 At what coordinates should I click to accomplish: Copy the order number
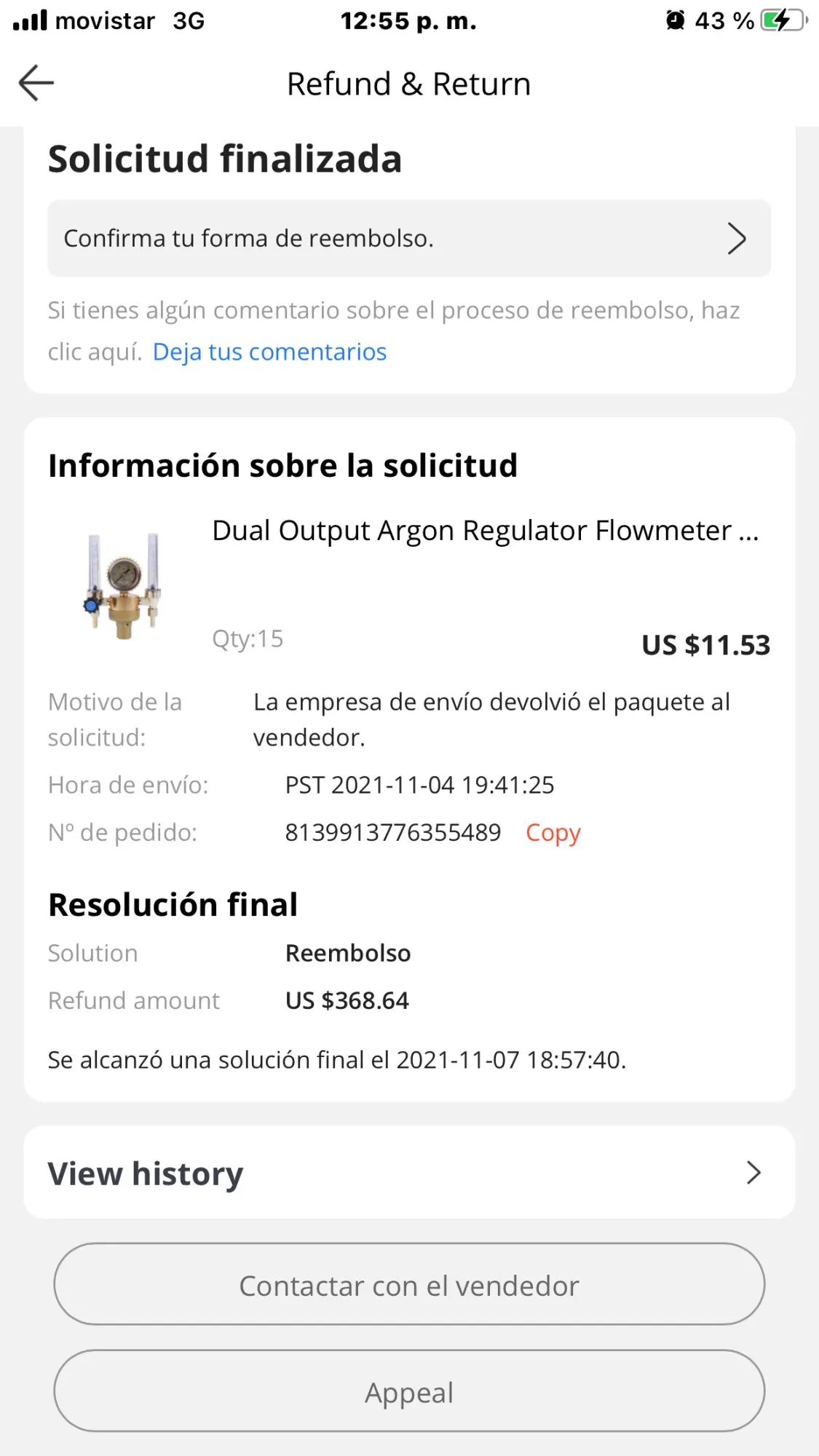coord(553,833)
